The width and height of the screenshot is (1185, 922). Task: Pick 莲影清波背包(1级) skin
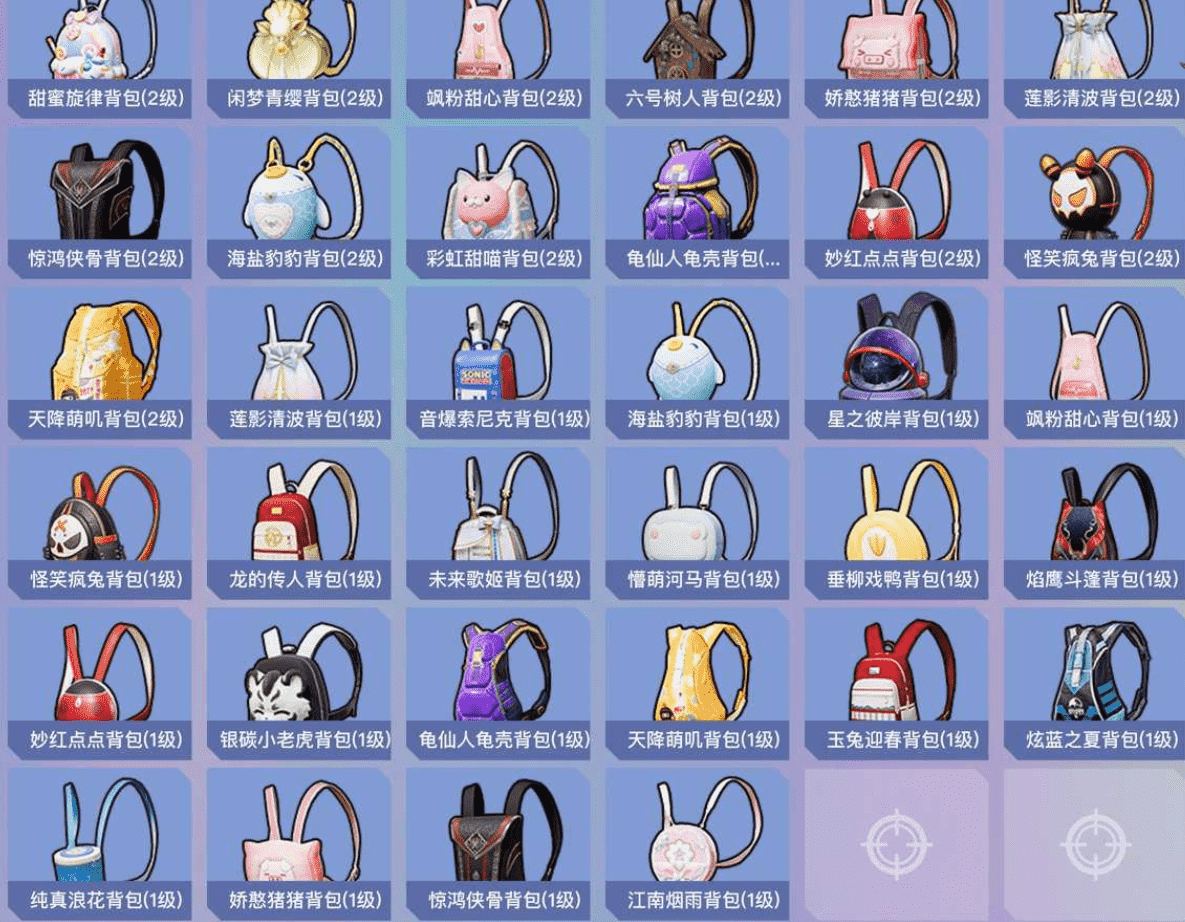298,360
